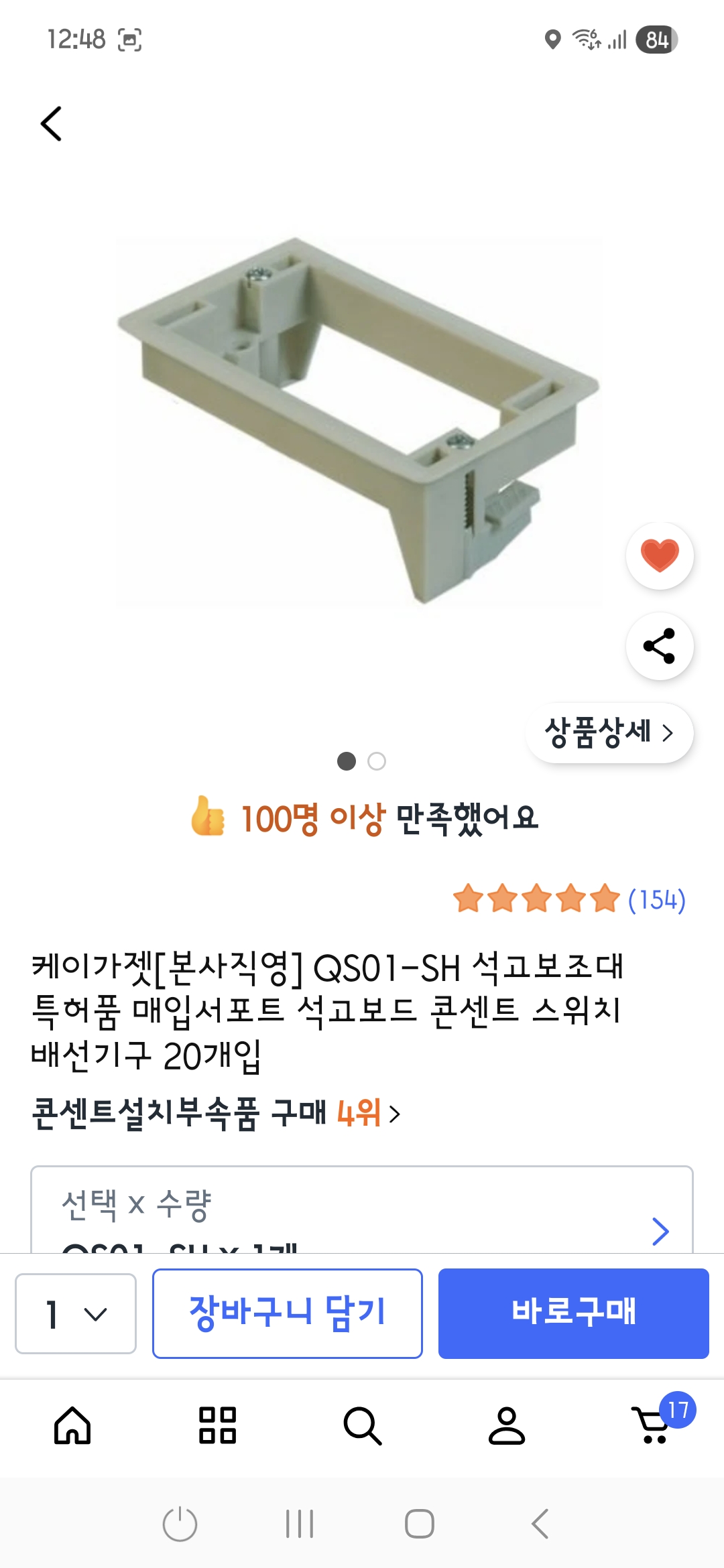Open 콘센트설치부속품 구매 4위 ranking
This screenshot has height=1568, width=724.
[x=216, y=1114]
